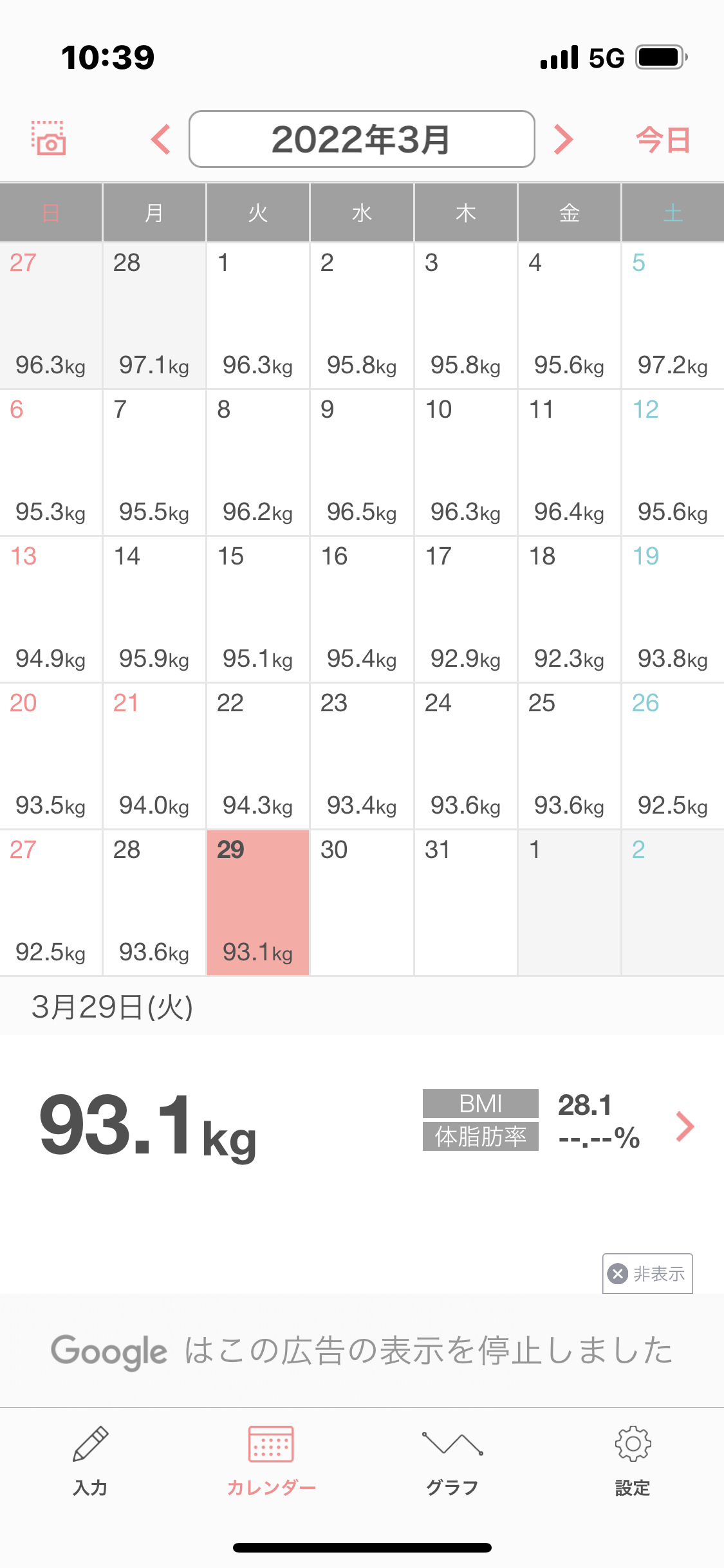Tap the screenshot camera icon
The width and height of the screenshot is (724, 1568).
(49, 138)
